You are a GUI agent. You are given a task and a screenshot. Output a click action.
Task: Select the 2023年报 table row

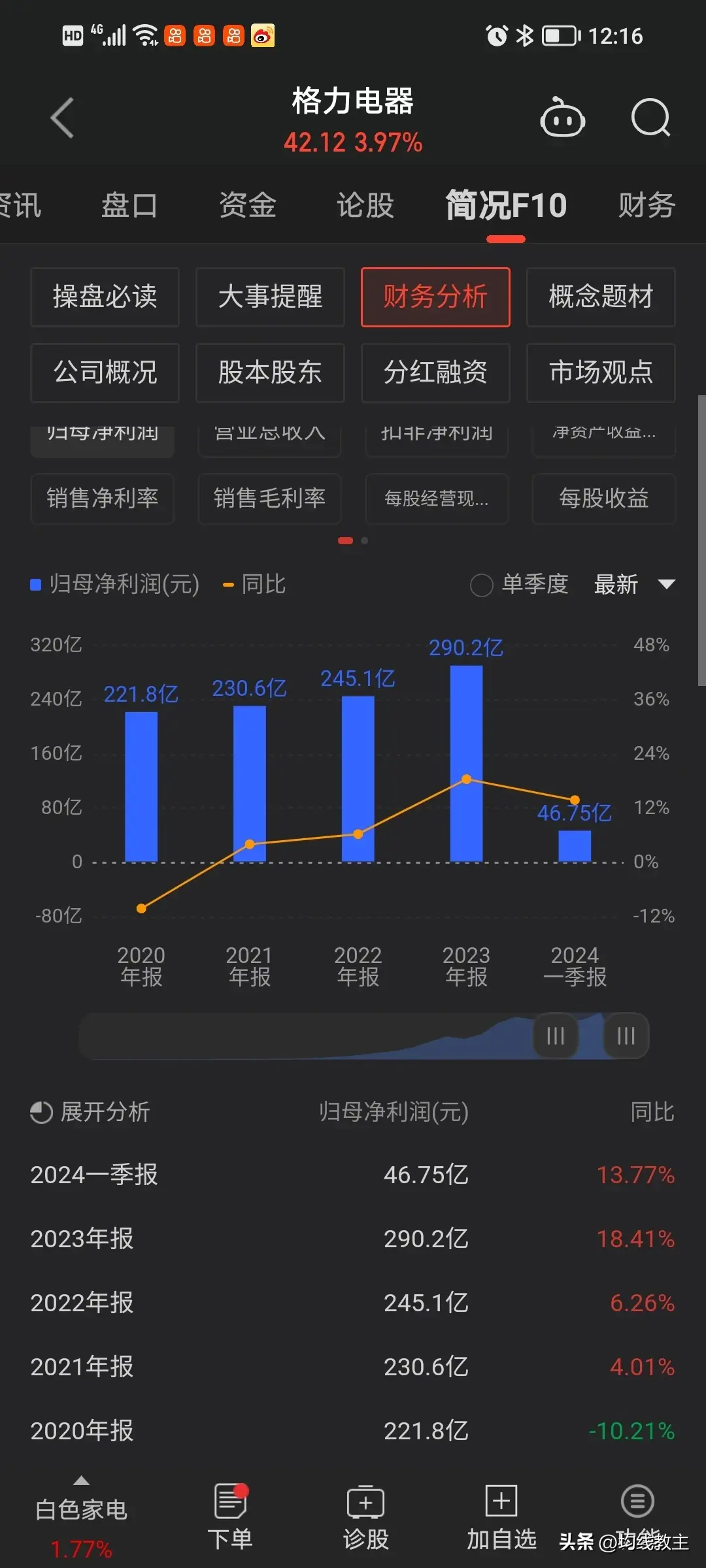353,1238
